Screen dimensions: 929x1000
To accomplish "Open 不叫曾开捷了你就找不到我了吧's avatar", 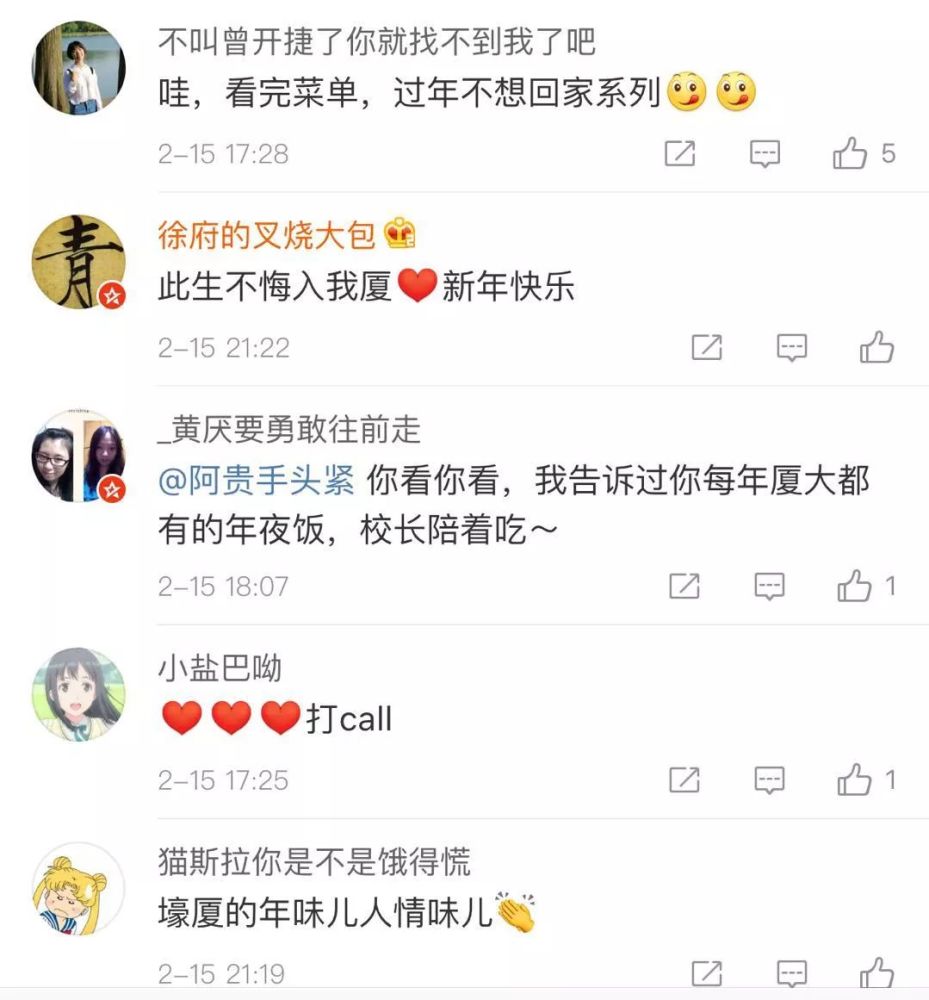I will point(79,68).
